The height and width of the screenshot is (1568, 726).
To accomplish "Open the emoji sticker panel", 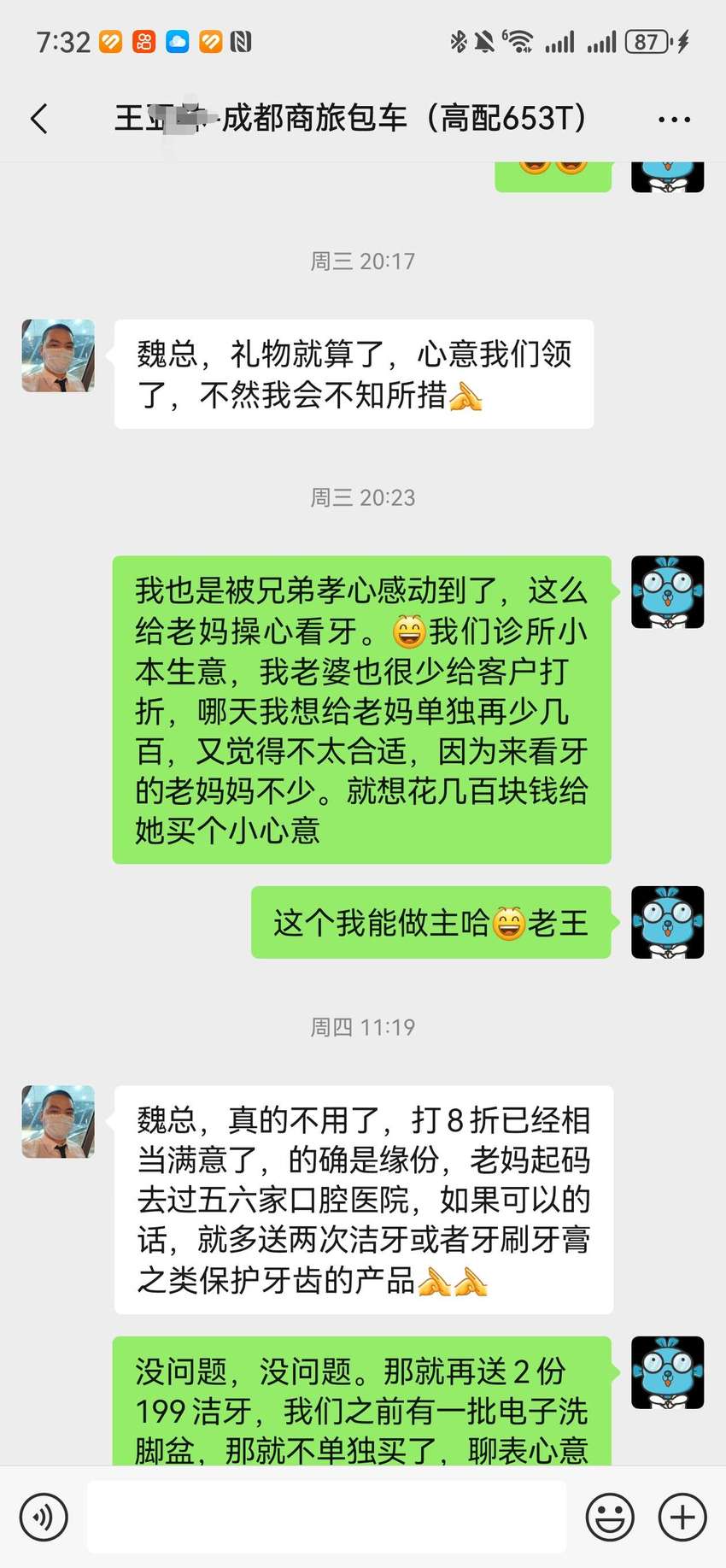I will pos(610,1517).
